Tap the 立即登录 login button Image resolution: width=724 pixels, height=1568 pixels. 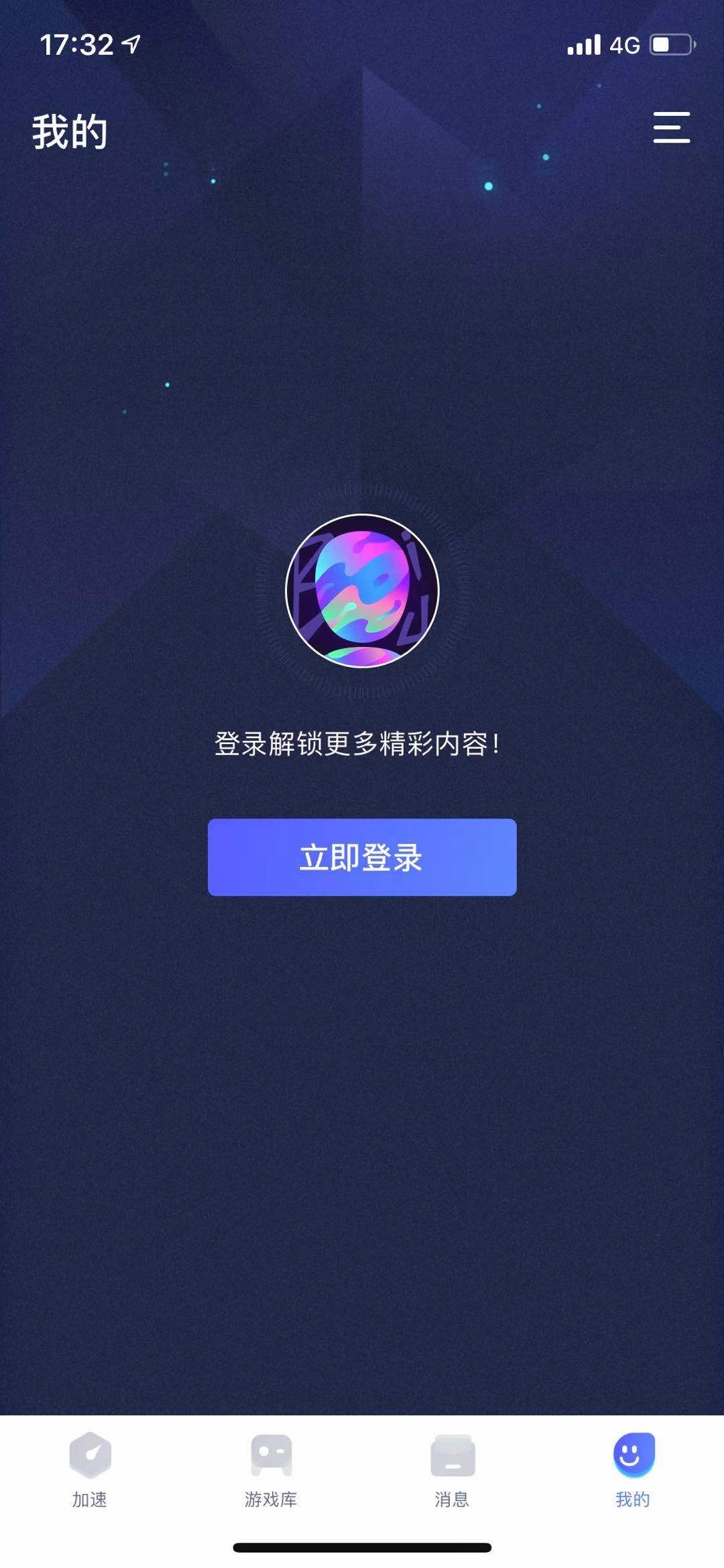click(362, 857)
